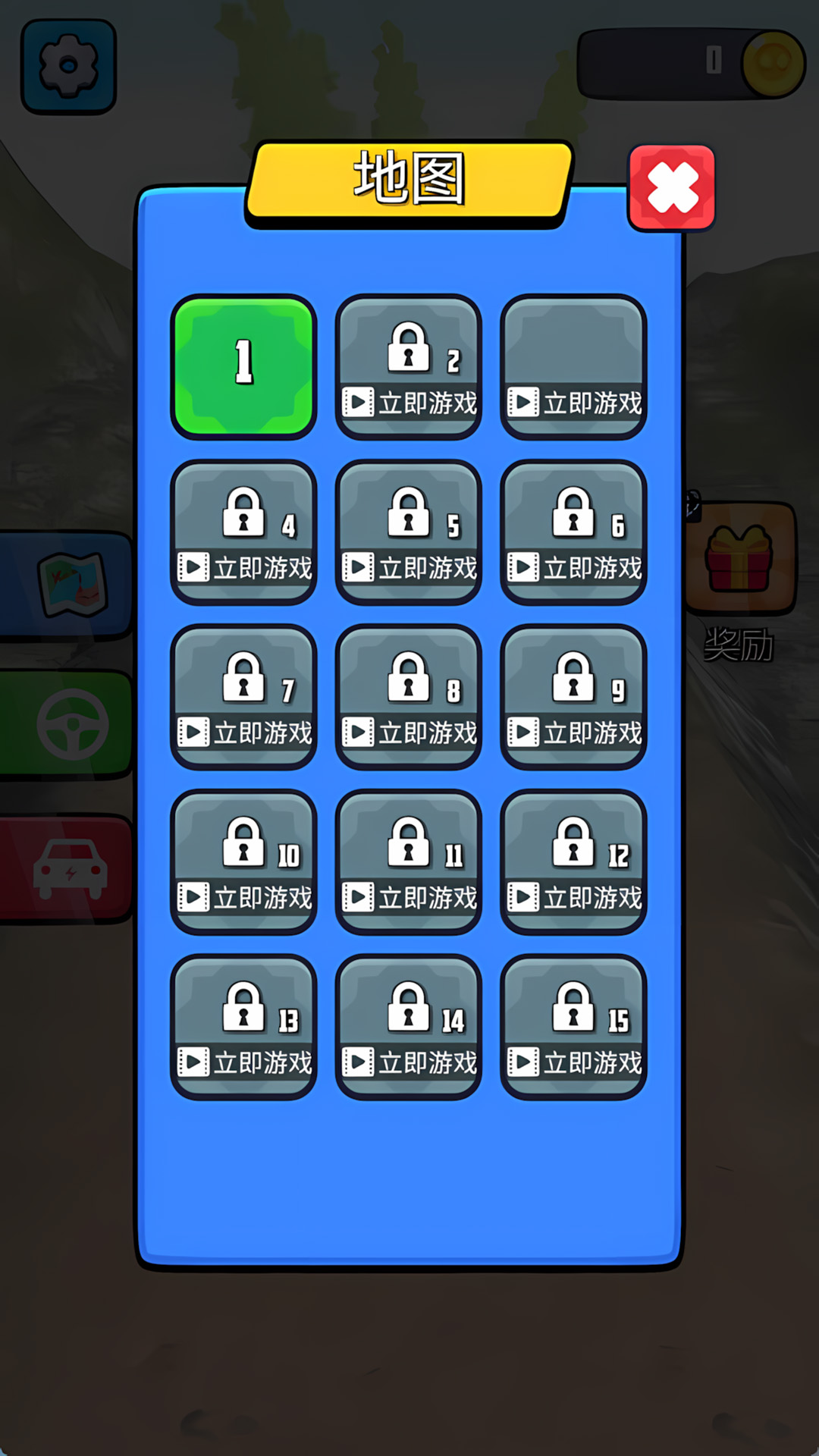Unlock map 4 via 立即游戏
The width and height of the screenshot is (819, 1456).
pyautogui.click(x=243, y=566)
